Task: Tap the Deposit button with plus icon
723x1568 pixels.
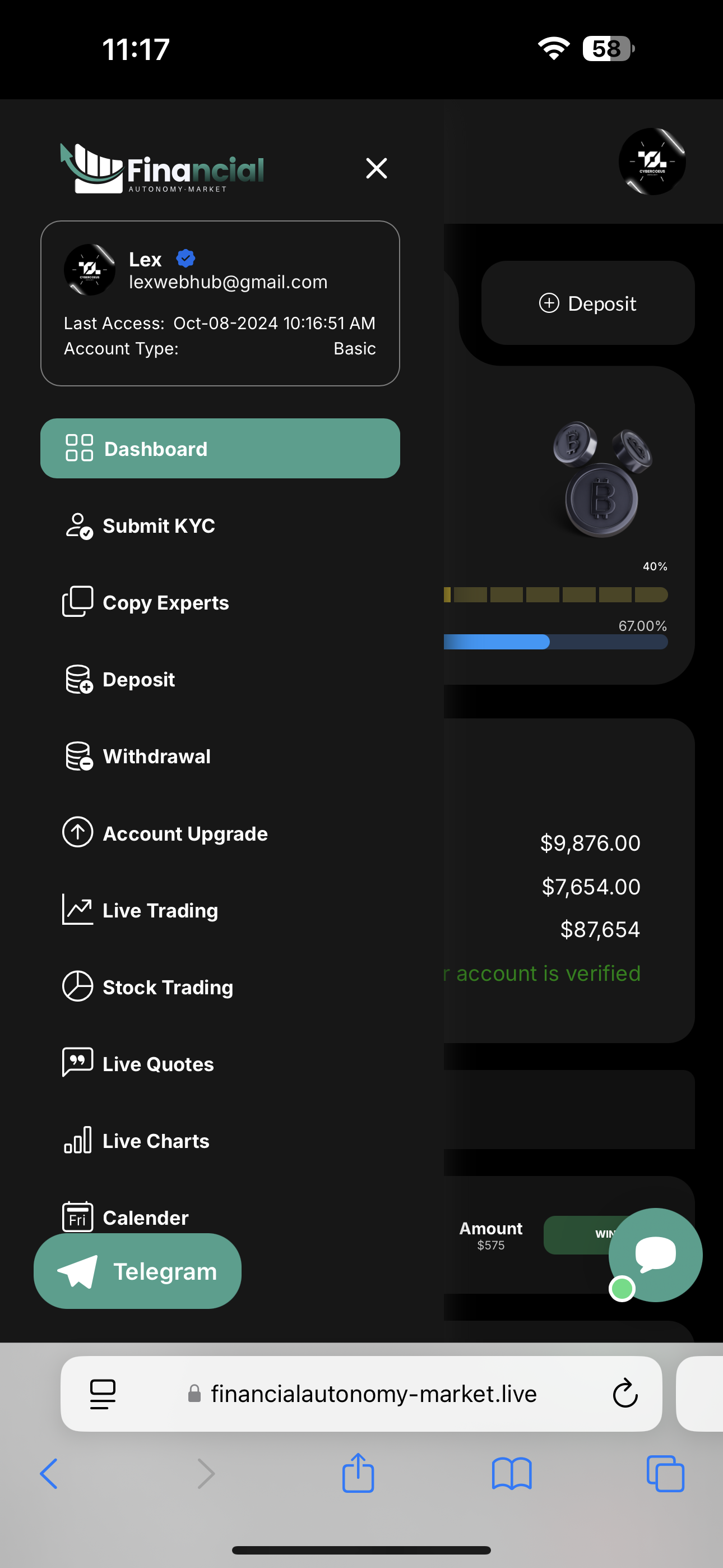Action: click(587, 303)
